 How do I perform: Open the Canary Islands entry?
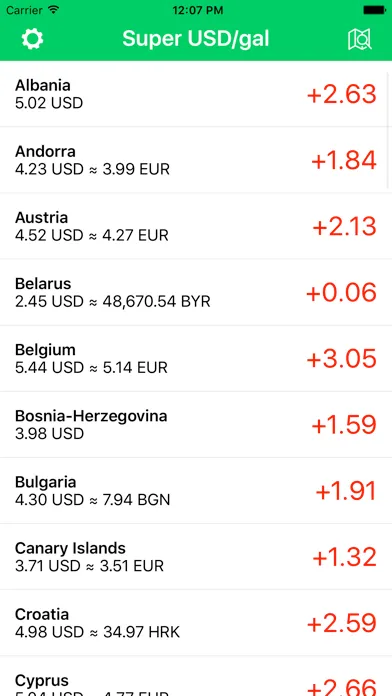pos(196,557)
